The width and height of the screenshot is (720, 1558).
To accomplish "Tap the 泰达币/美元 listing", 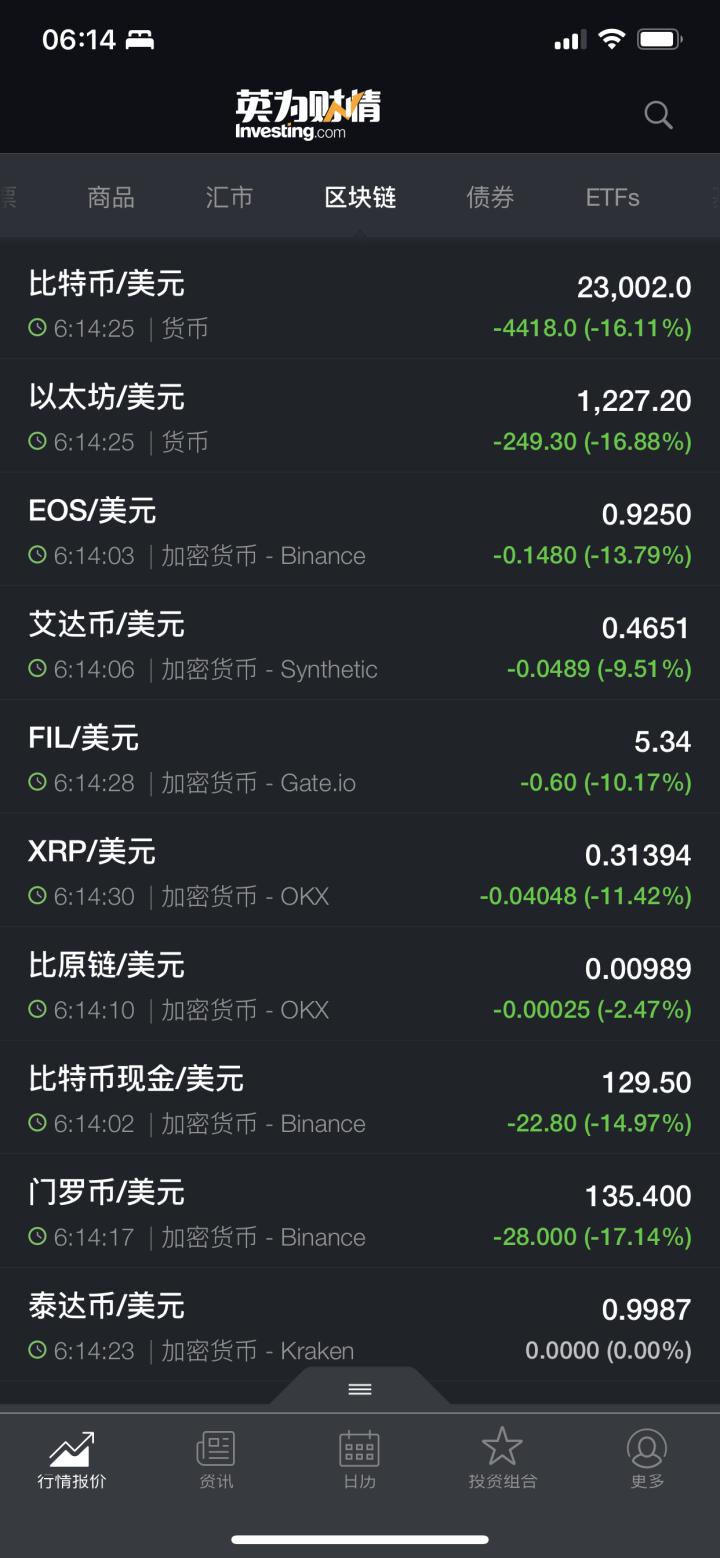I will (x=360, y=1322).
